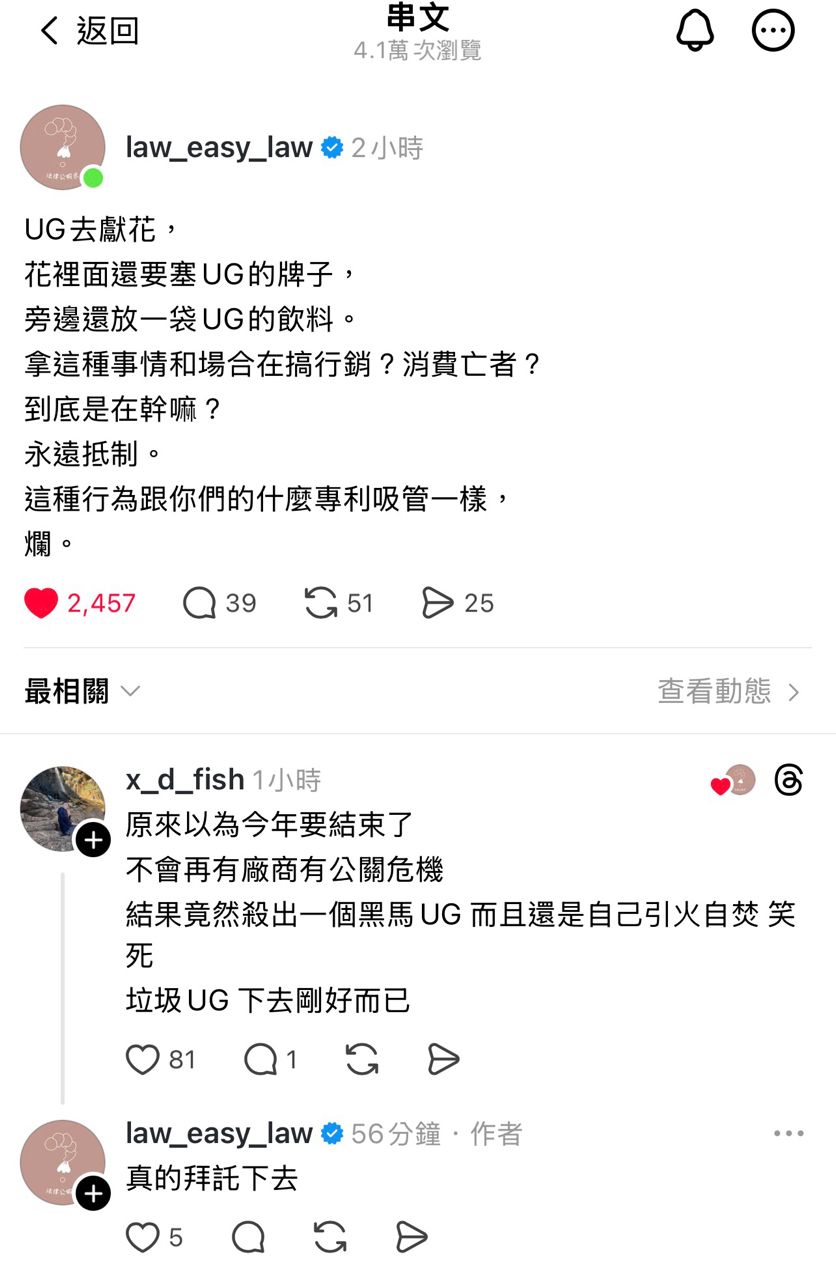Open x_d_fish's profile name

(x=185, y=779)
